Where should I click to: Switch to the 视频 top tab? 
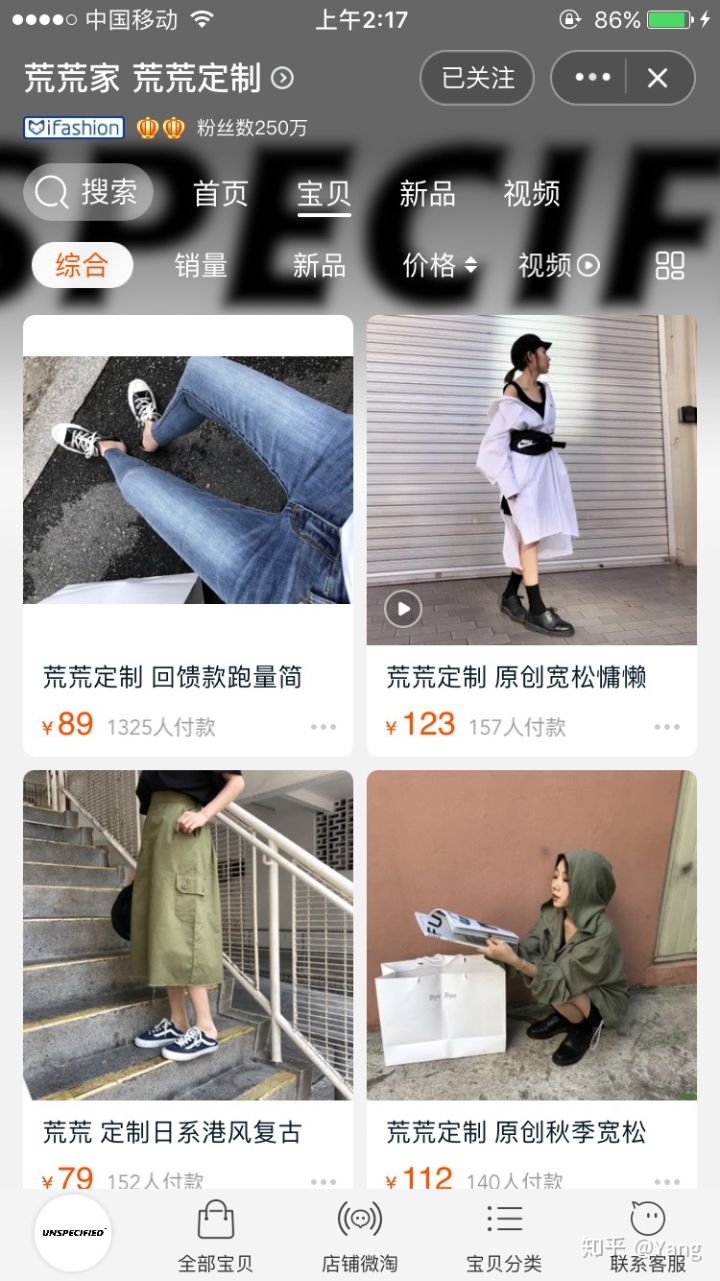531,193
